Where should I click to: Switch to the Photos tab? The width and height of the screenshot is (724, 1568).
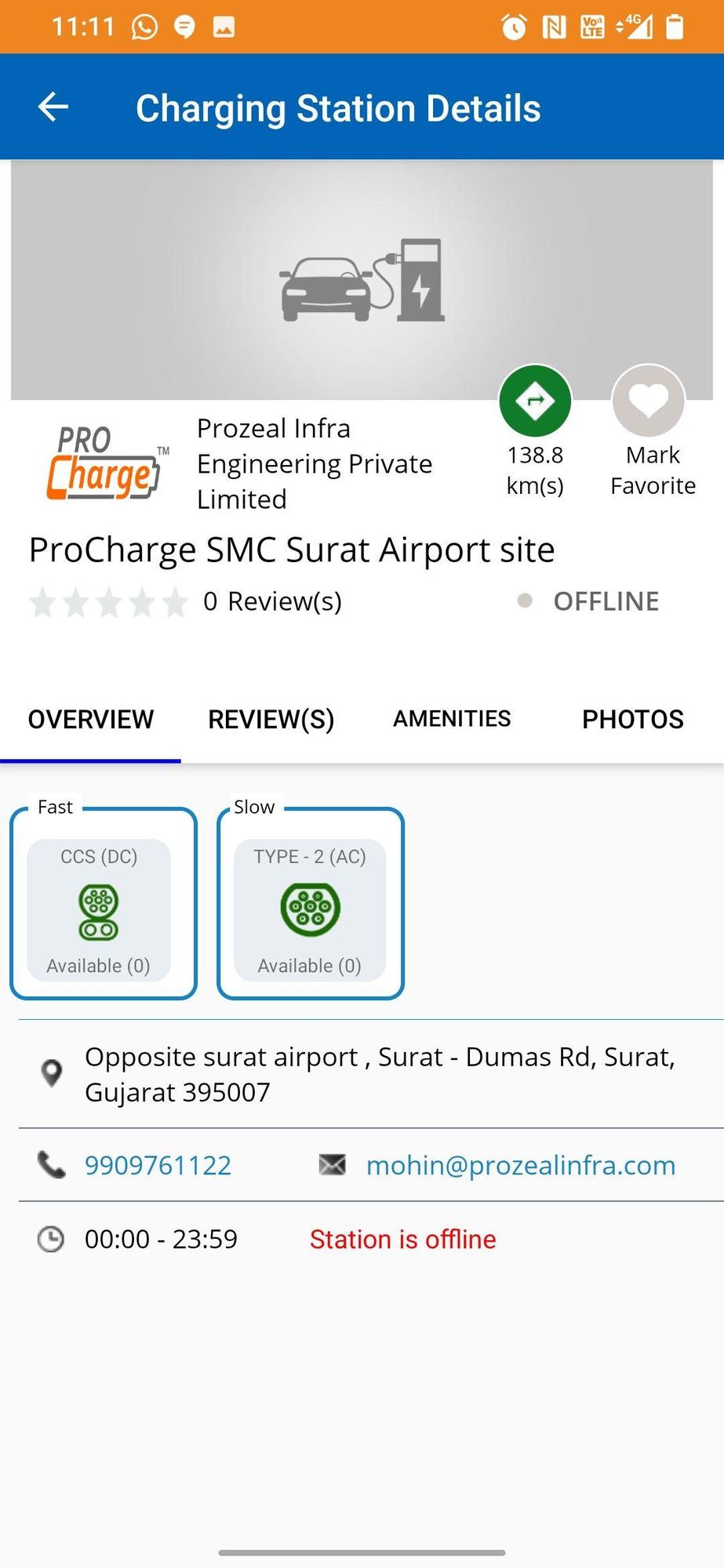click(x=632, y=719)
